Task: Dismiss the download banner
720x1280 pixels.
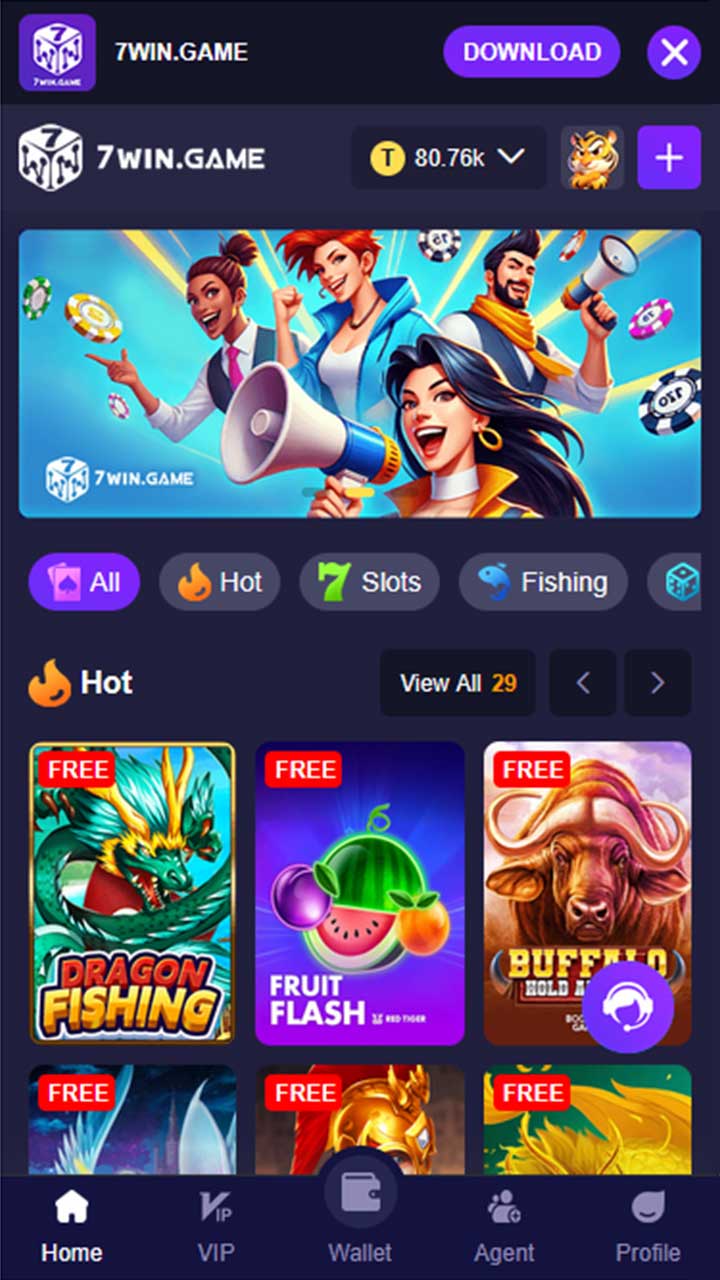Action: point(674,52)
